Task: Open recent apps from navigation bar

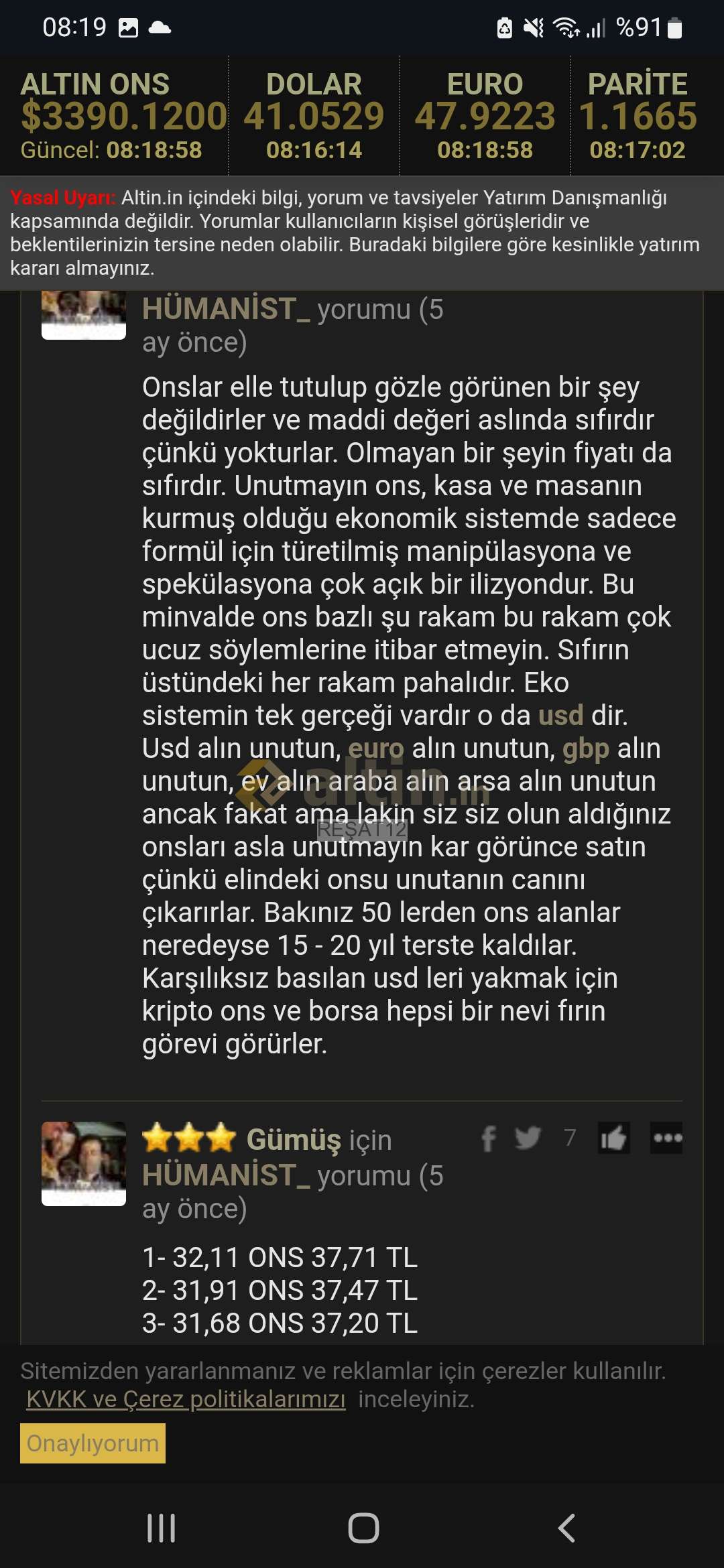Action: (x=161, y=1528)
